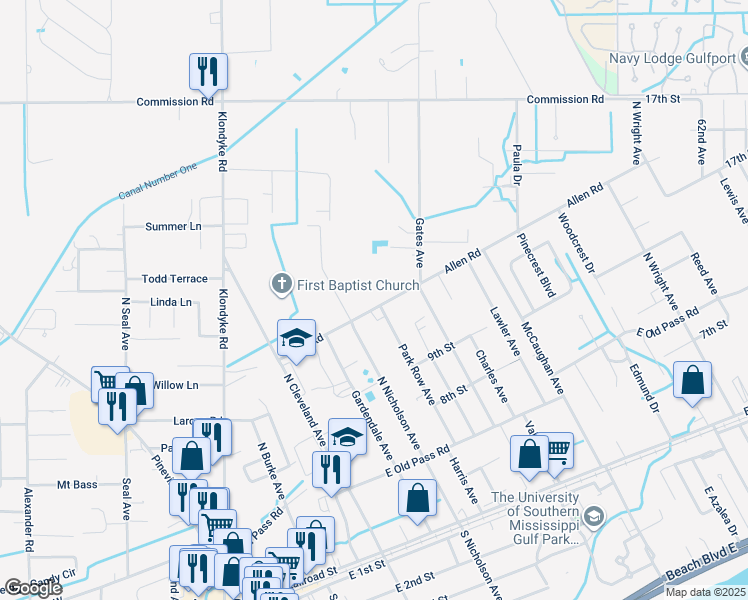This screenshot has height=600, width=748.
Task: Tap the shopping cart marker near McCaughan Ave
Action: (558, 450)
